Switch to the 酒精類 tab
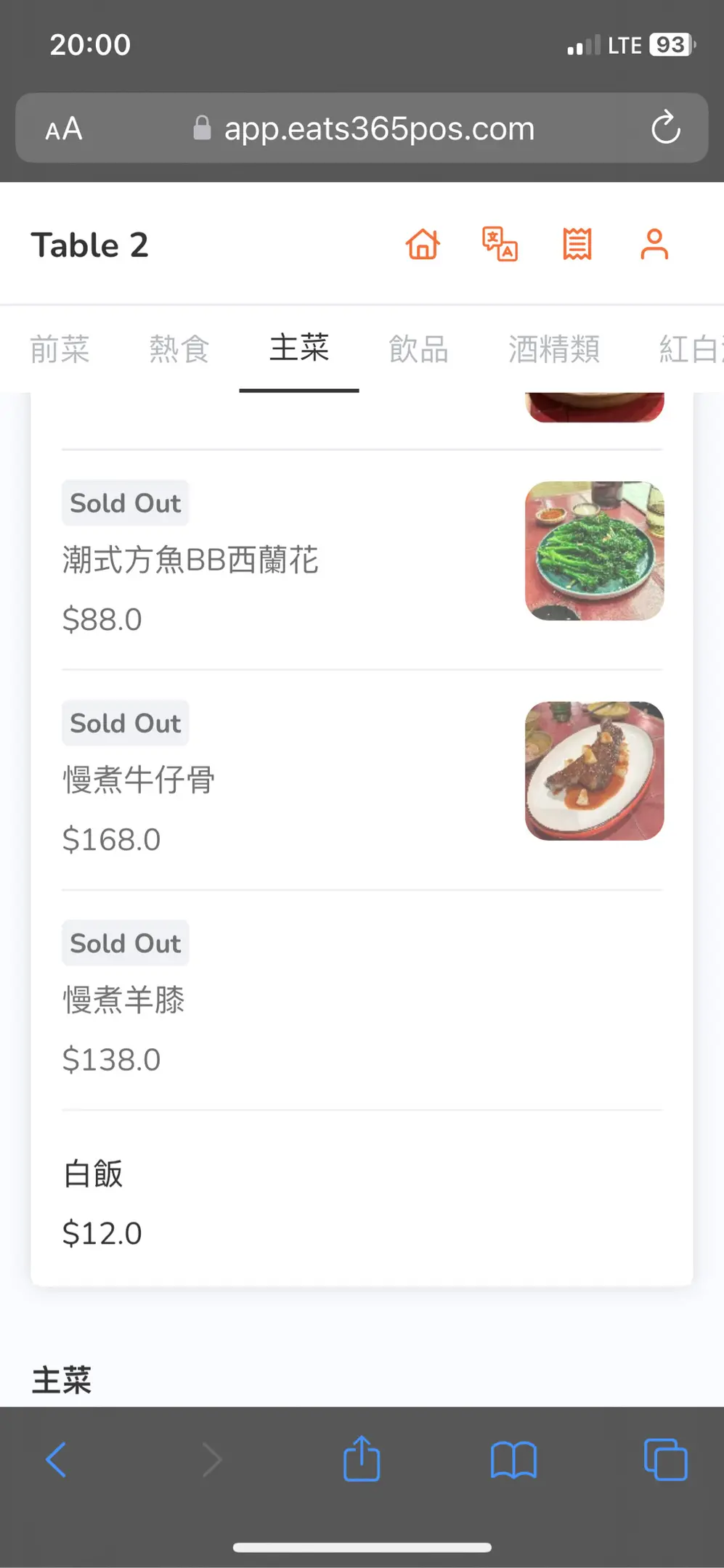The image size is (724, 1568). (x=554, y=349)
